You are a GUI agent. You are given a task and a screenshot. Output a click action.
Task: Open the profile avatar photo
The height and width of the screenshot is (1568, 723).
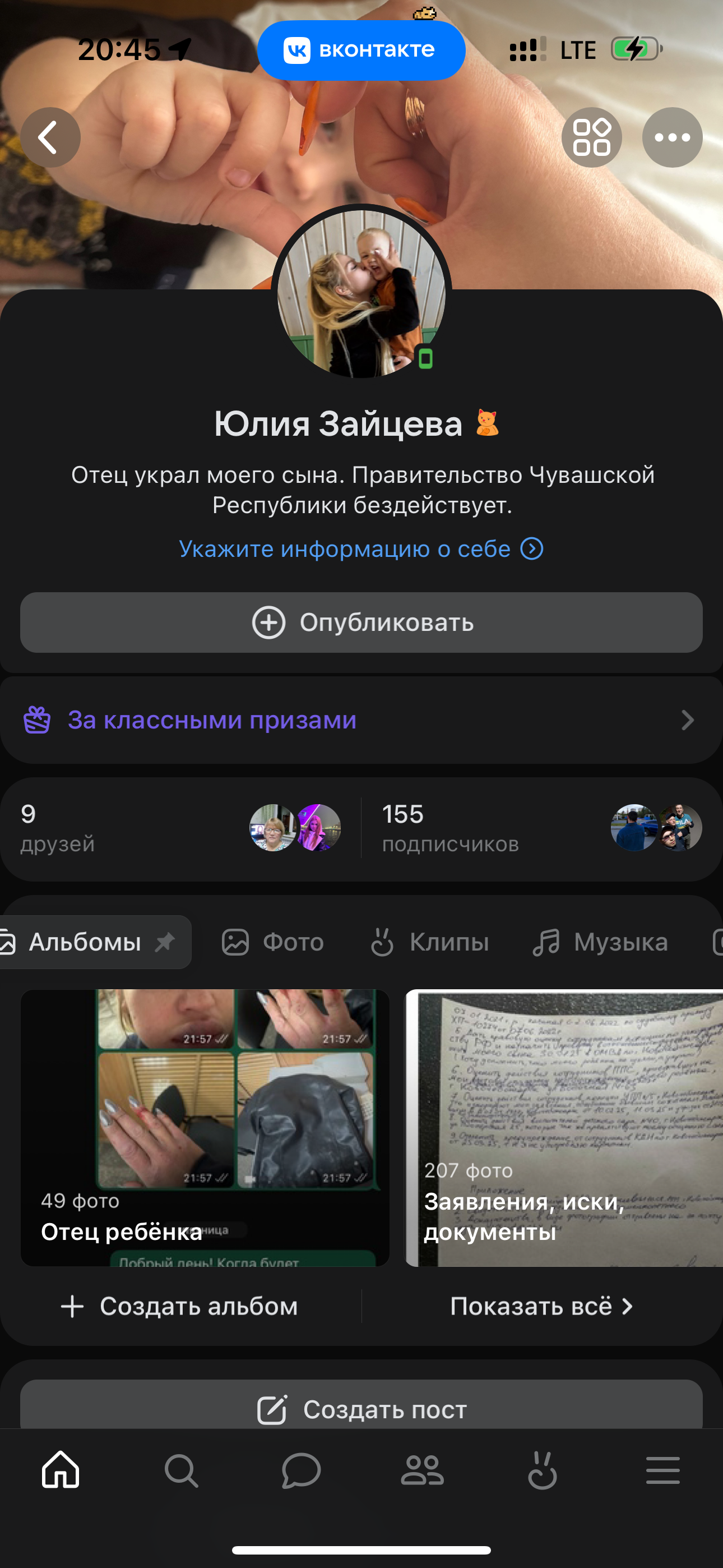coord(361,293)
